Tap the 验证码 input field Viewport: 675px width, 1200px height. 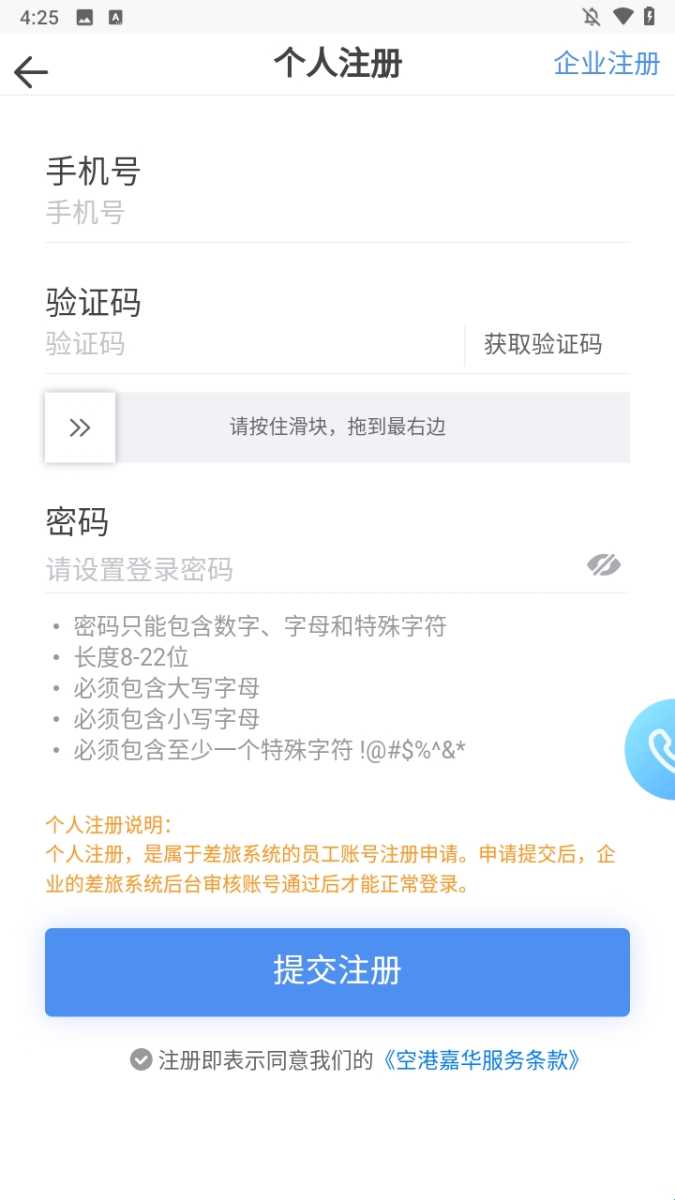click(x=250, y=345)
